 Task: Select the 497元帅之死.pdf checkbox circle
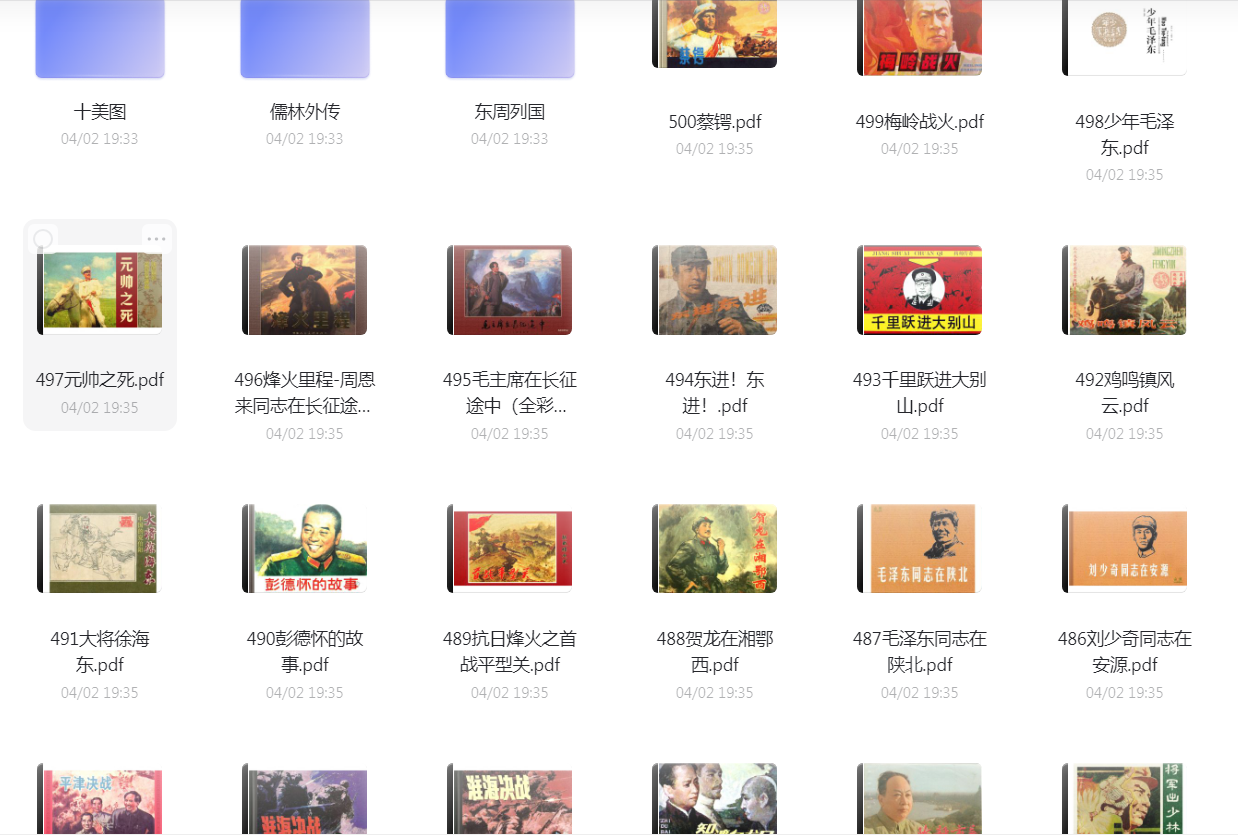[43, 239]
